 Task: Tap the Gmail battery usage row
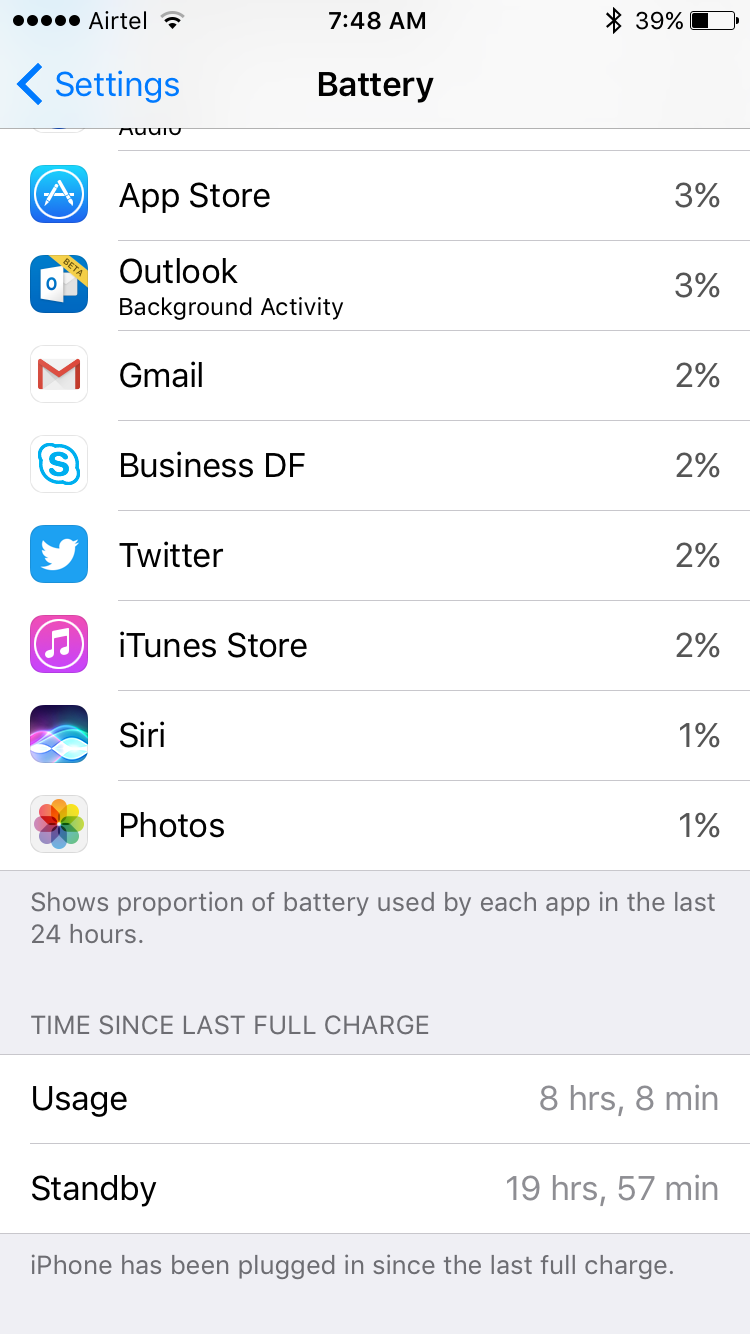(375, 376)
